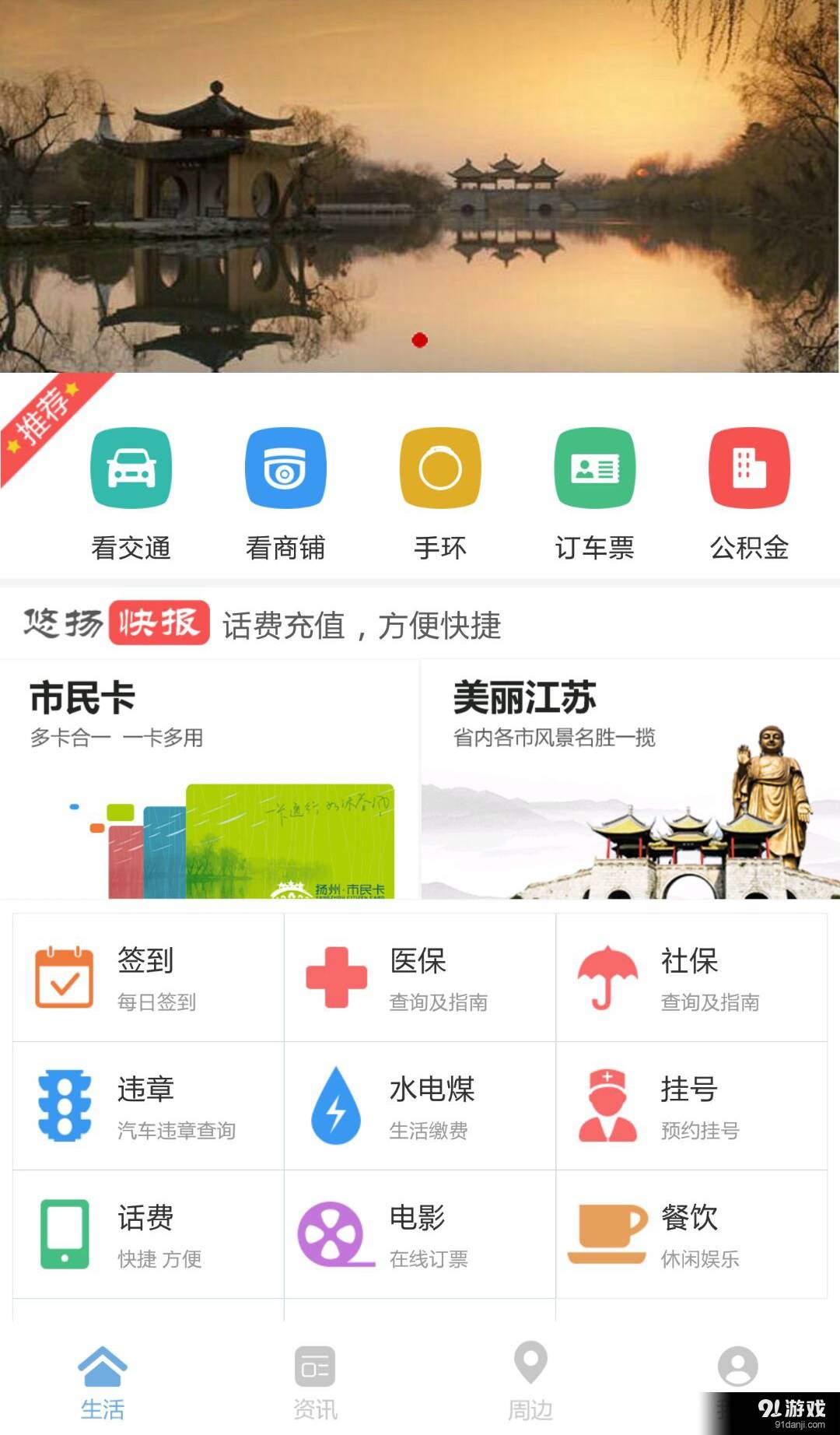Open 订车票 ticket booking icon
The width and height of the screenshot is (840, 1435).
click(x=594, y=469)
